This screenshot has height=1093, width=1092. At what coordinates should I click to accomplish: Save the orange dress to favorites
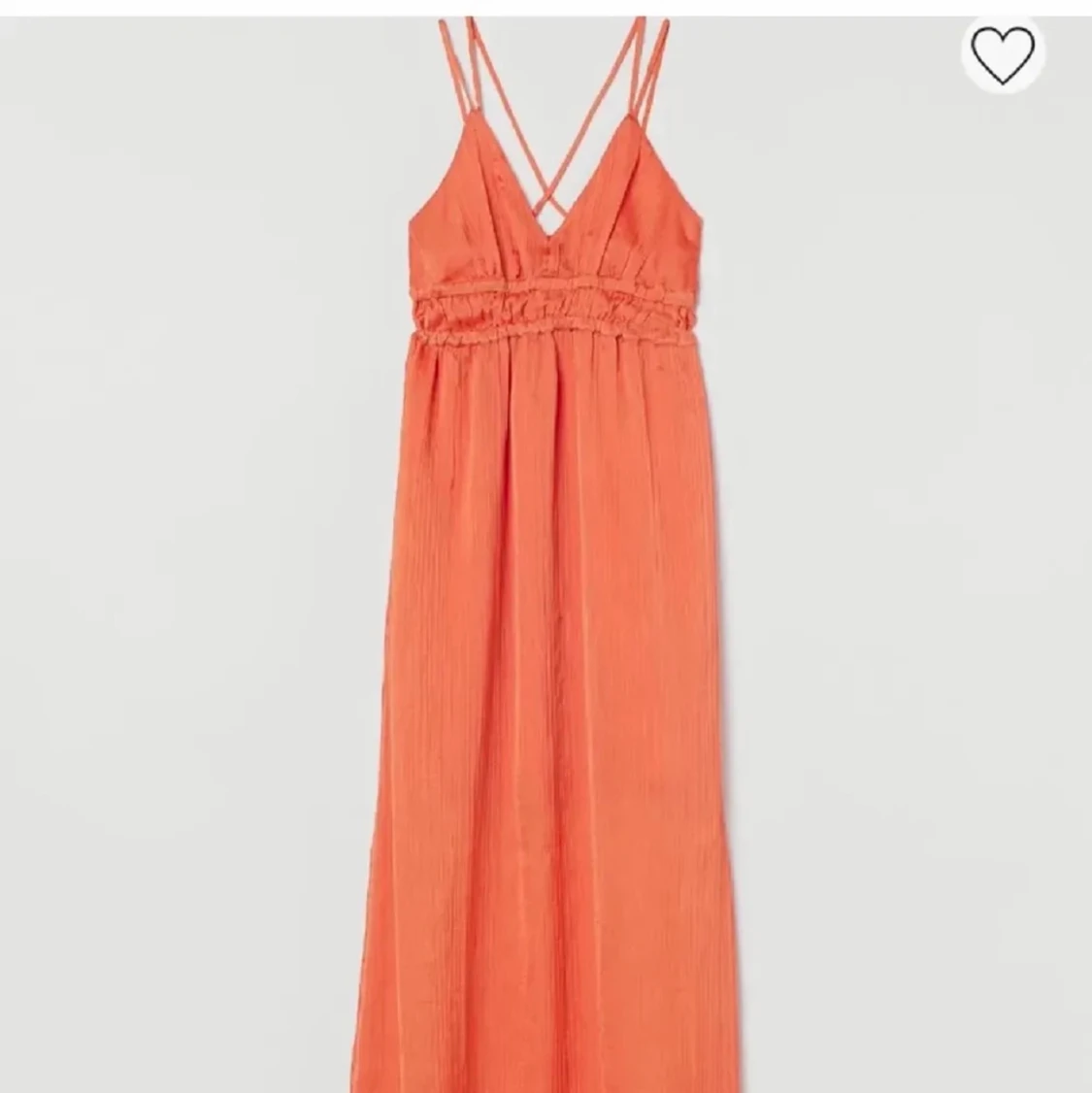(x=1003, y=54)
